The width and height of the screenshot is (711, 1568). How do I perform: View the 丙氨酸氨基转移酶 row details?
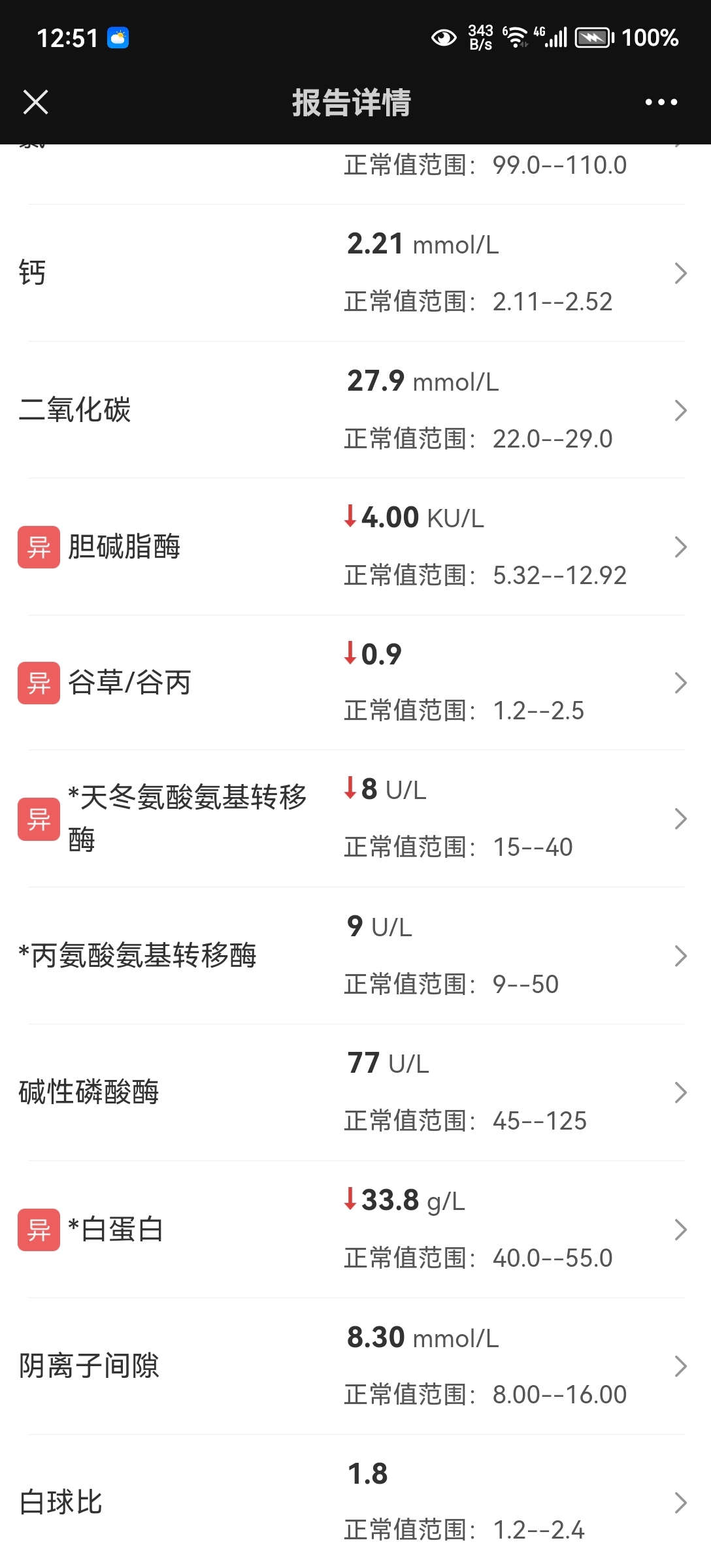355,956
